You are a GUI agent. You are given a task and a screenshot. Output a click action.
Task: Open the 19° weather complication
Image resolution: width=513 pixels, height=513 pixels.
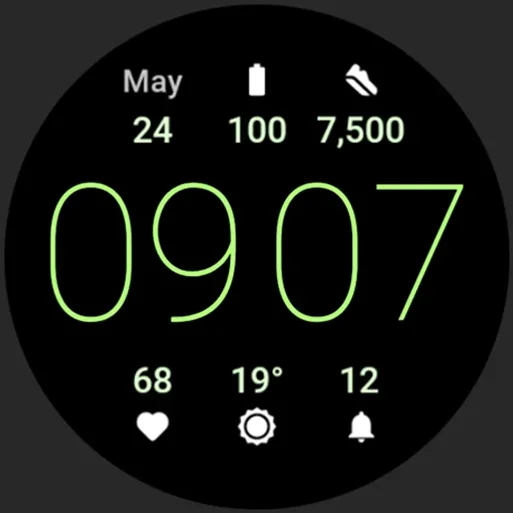257,406
